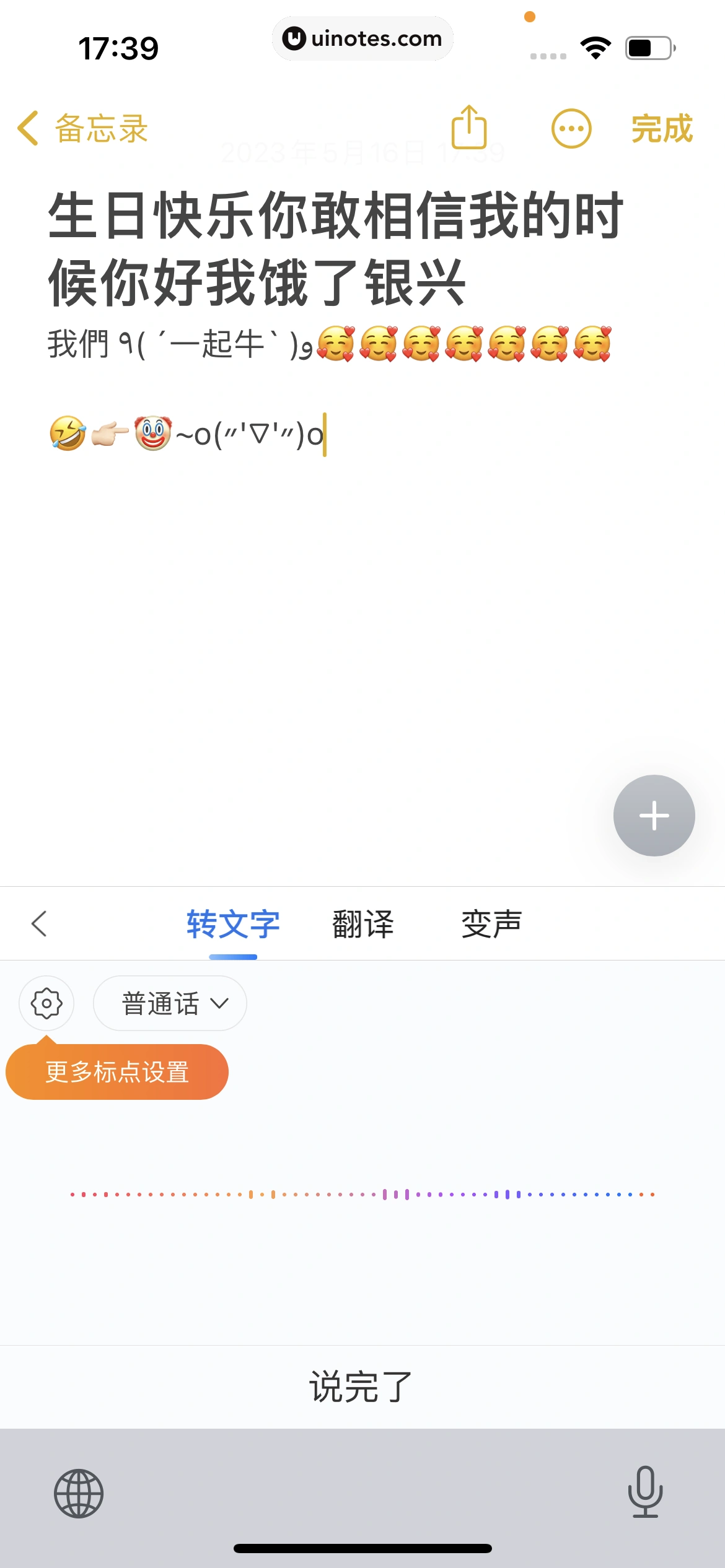The width and height of the screenshot is (725, 1568).
Task: Tap 完成 to finish editing
Action: pos(662,129)
